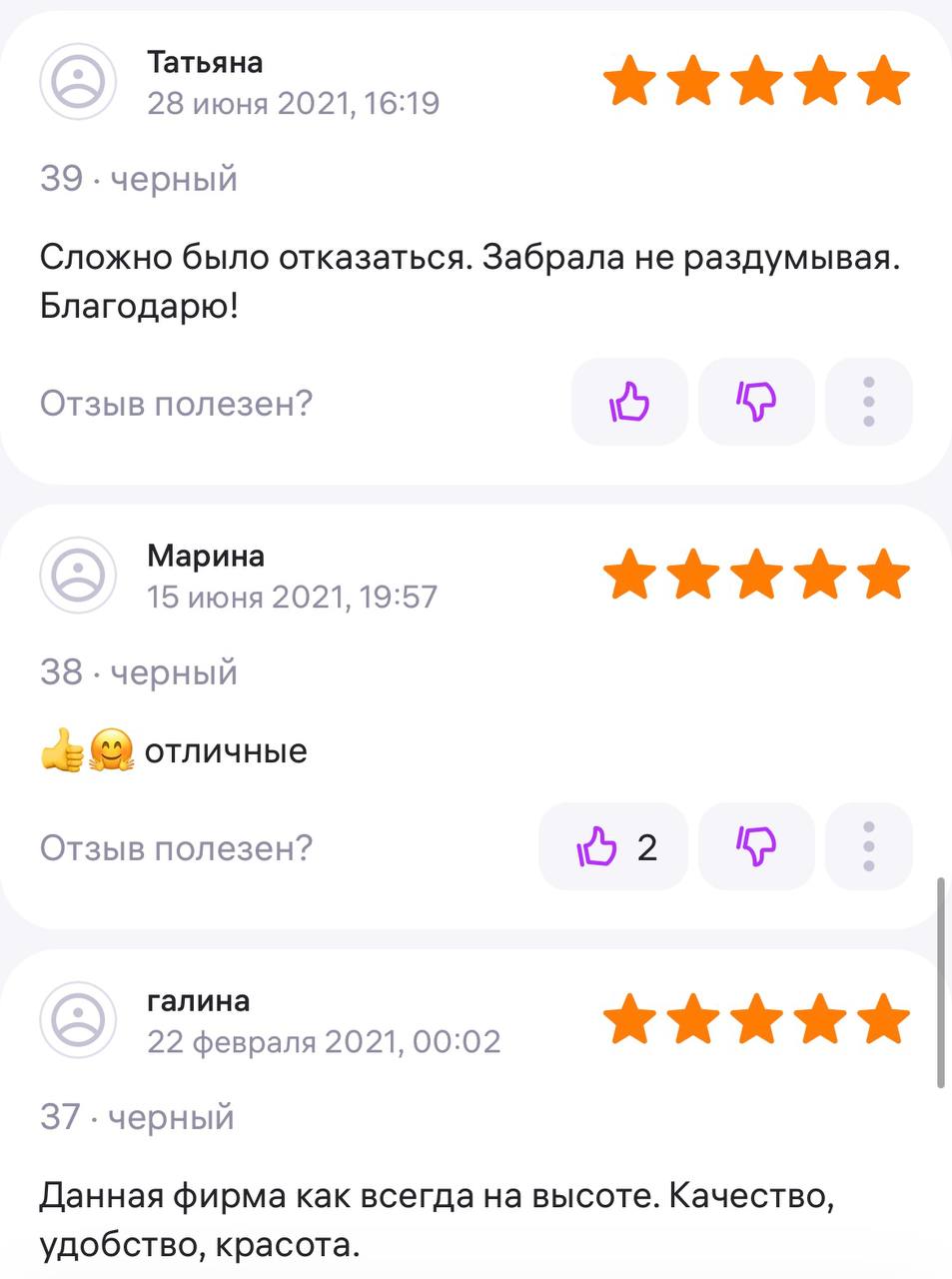Give thumbs down to Марина's review
The image size is (952, 1279).
click(x=756, y=847)
